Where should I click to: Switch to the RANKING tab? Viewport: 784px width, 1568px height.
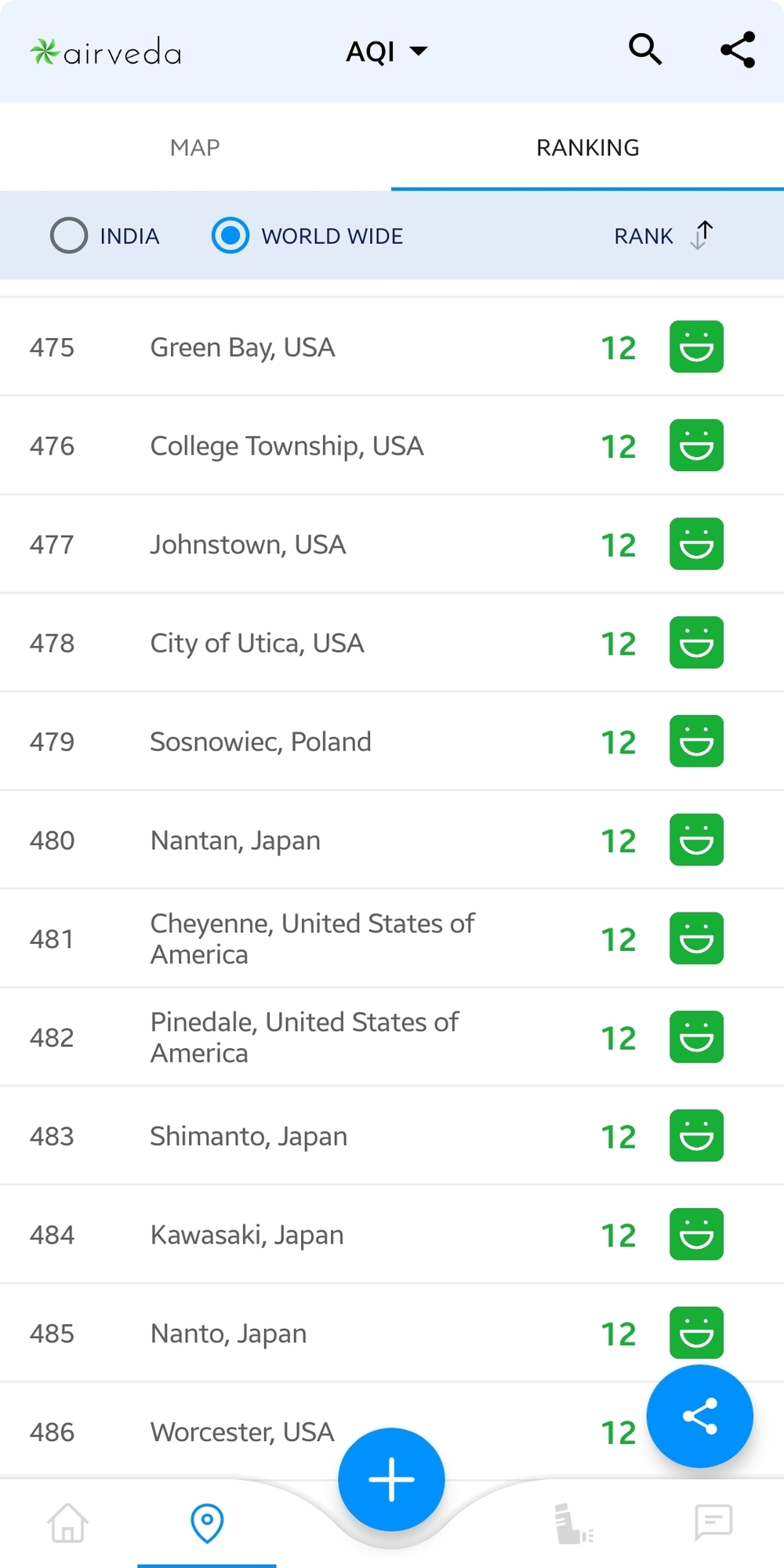tap(587, 147)
